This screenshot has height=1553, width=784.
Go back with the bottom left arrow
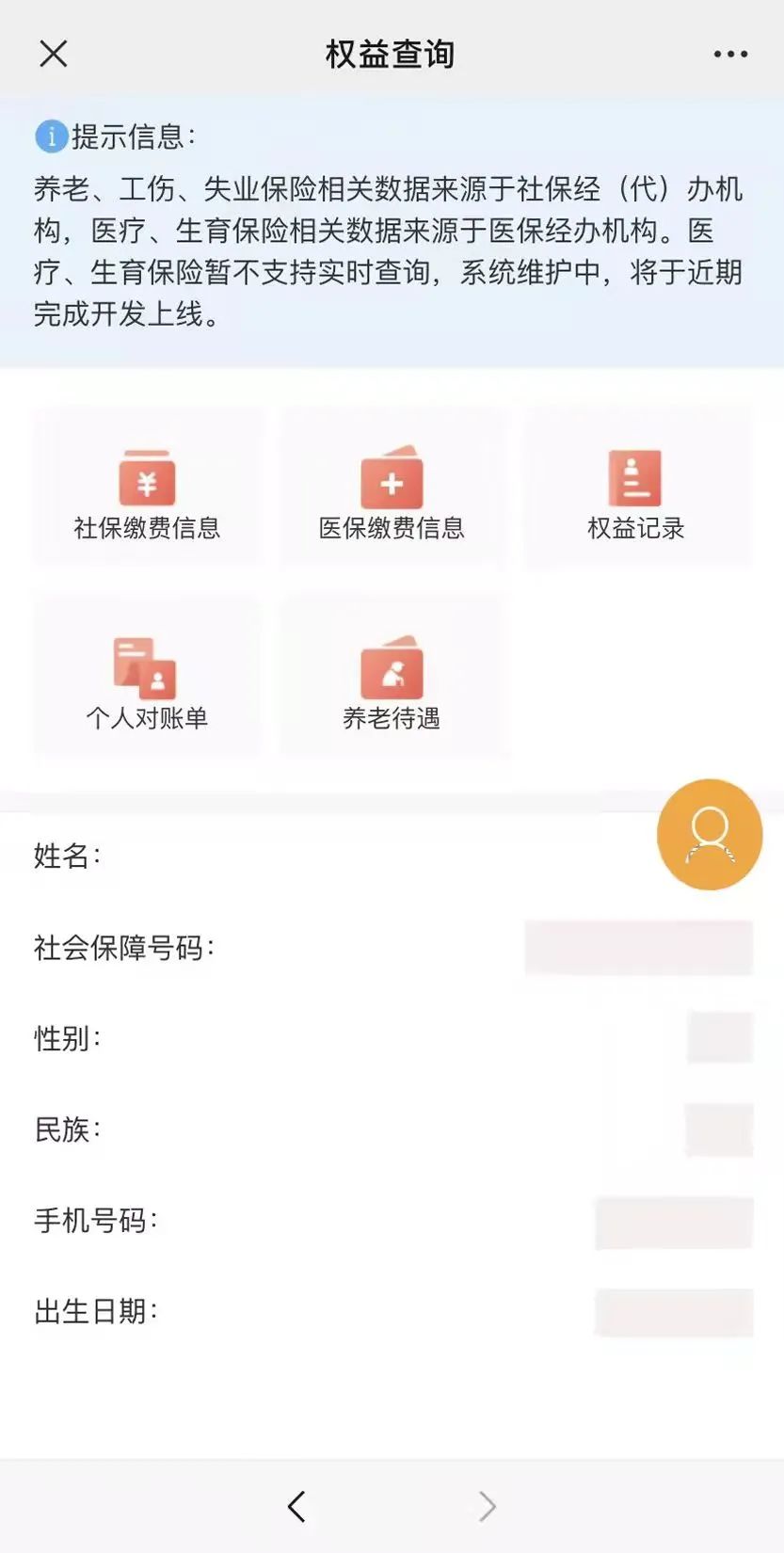coord(296,1506)
